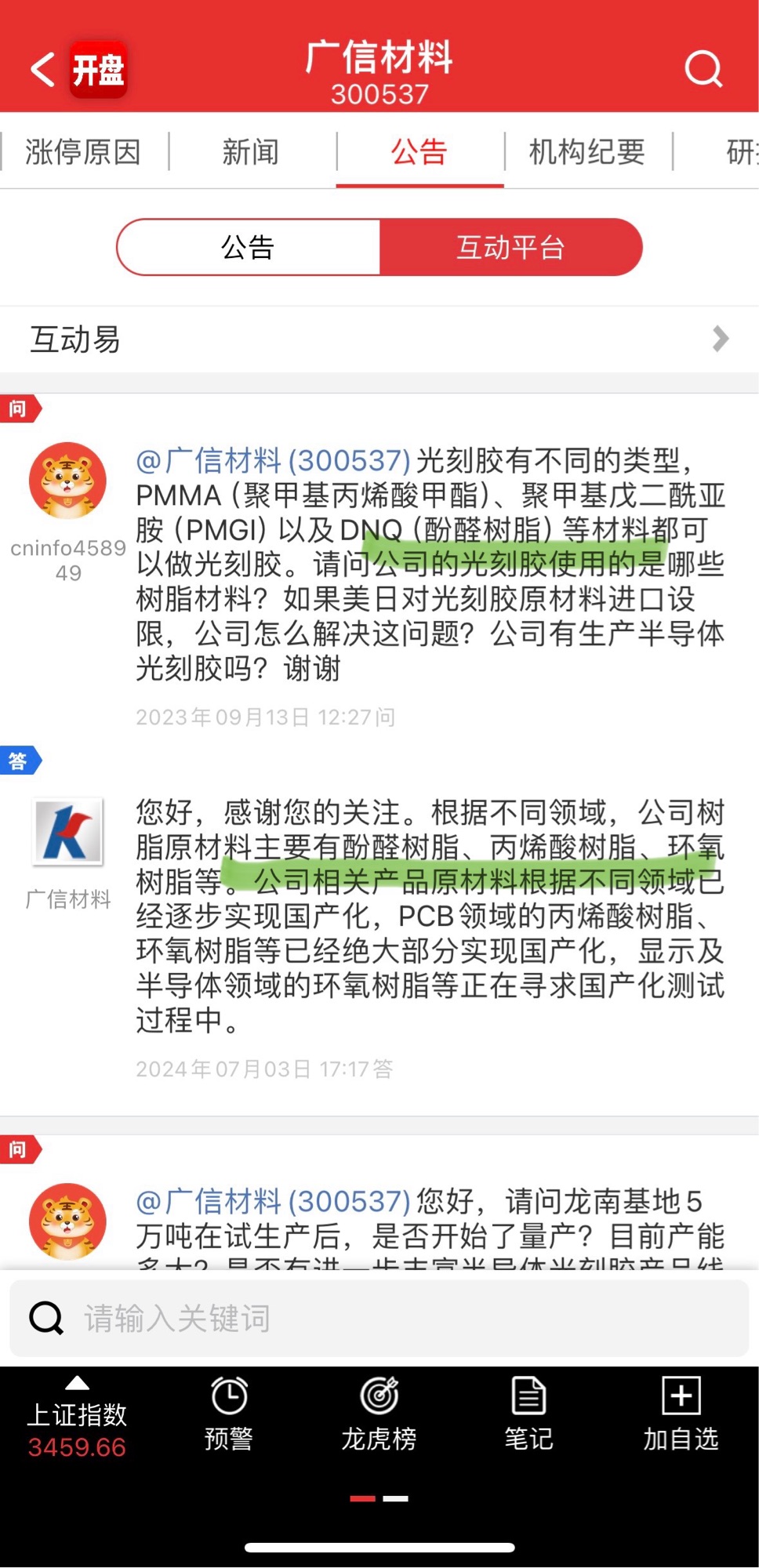Image resolution: width=759 pixels, height=1568 pixels.
Task: Switch to the 涨停原因 tab
Action: click(83, 151)
